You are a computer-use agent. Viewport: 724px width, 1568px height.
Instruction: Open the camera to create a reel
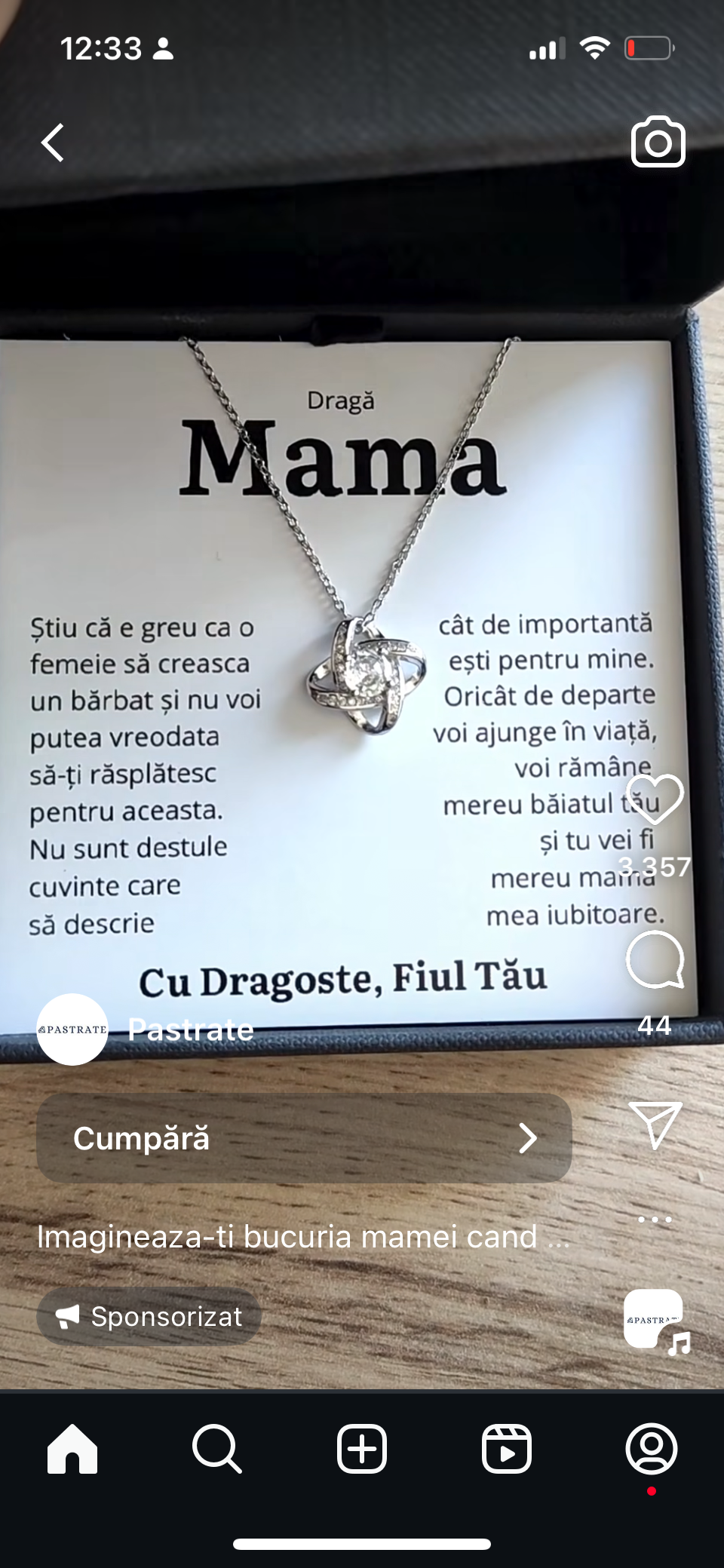point(658,142)
